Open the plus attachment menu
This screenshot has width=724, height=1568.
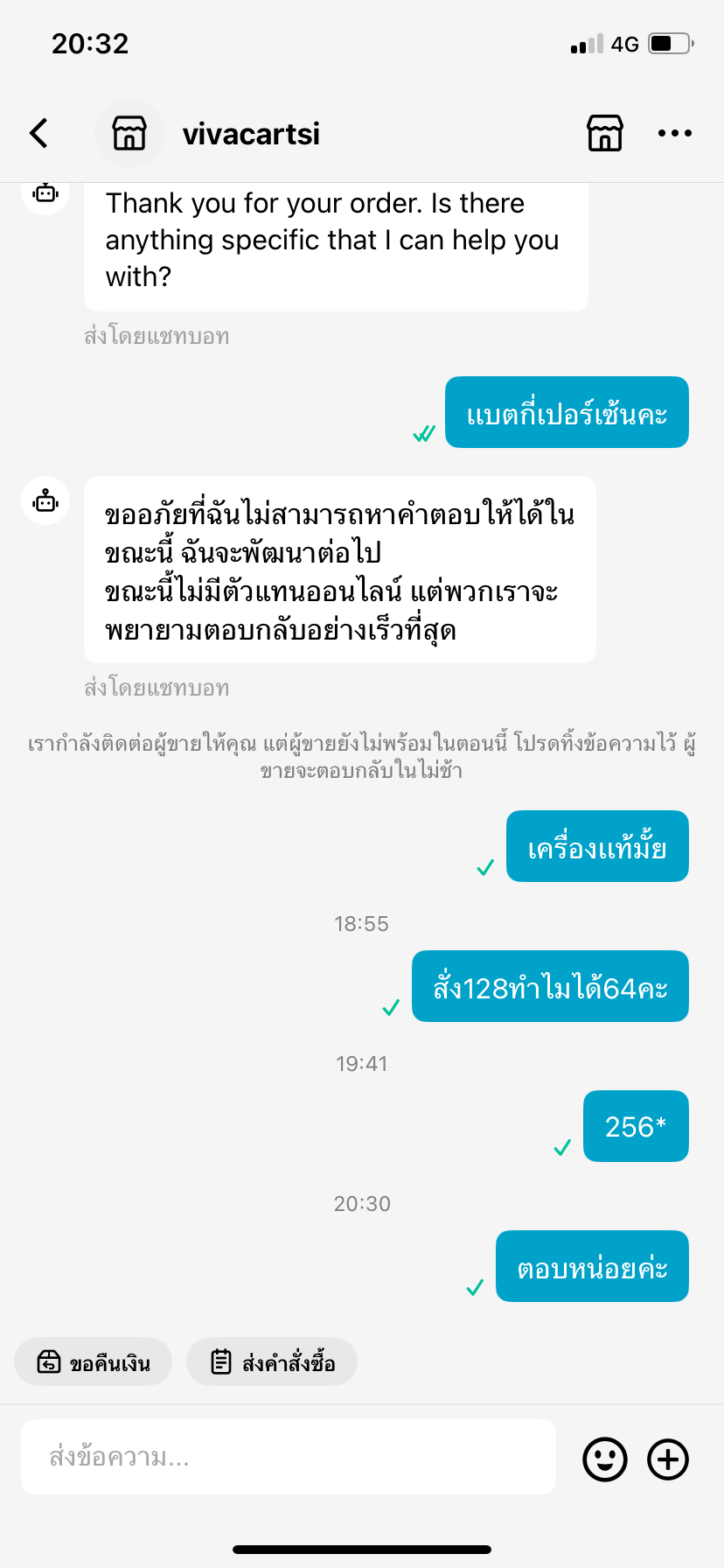(668, 1459)
